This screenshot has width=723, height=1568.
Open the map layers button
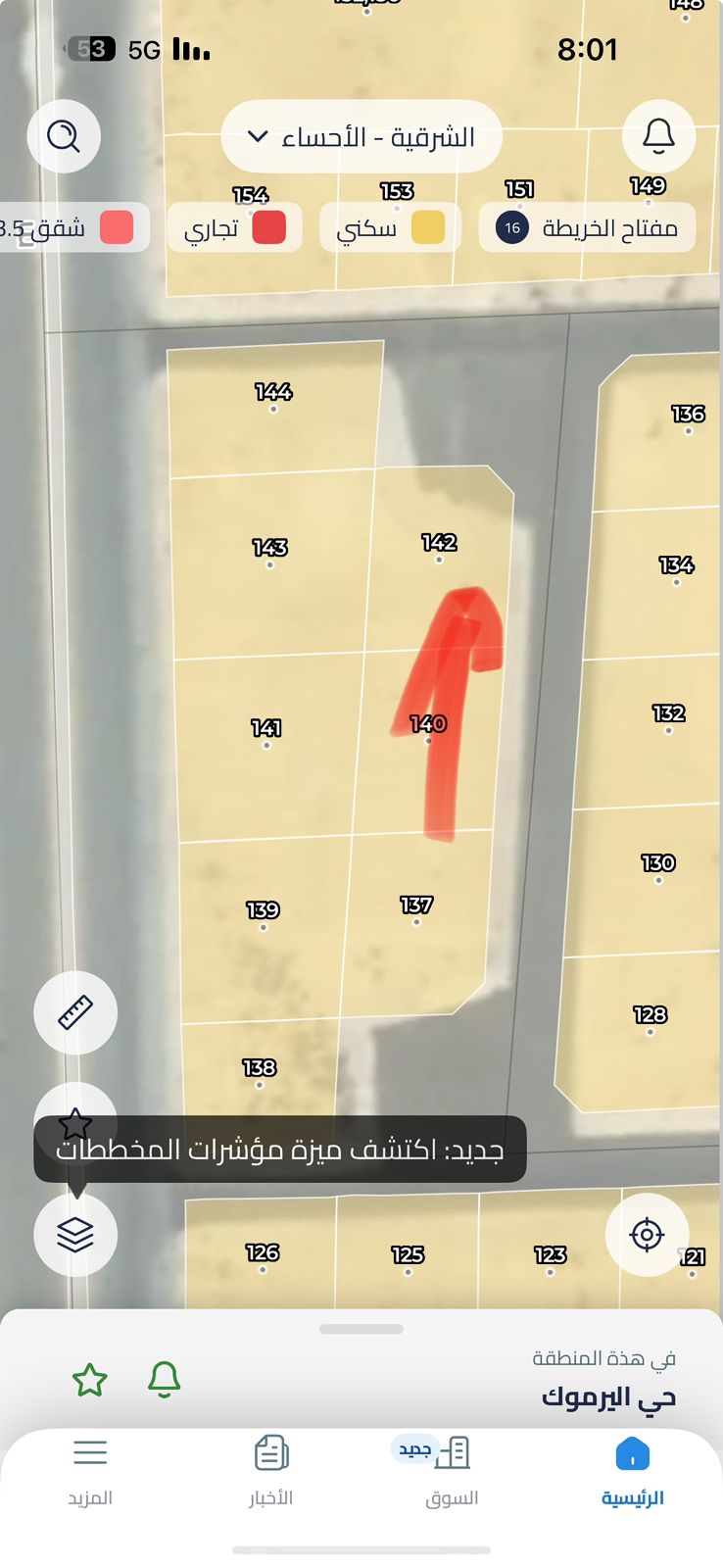coord(75,1234)
